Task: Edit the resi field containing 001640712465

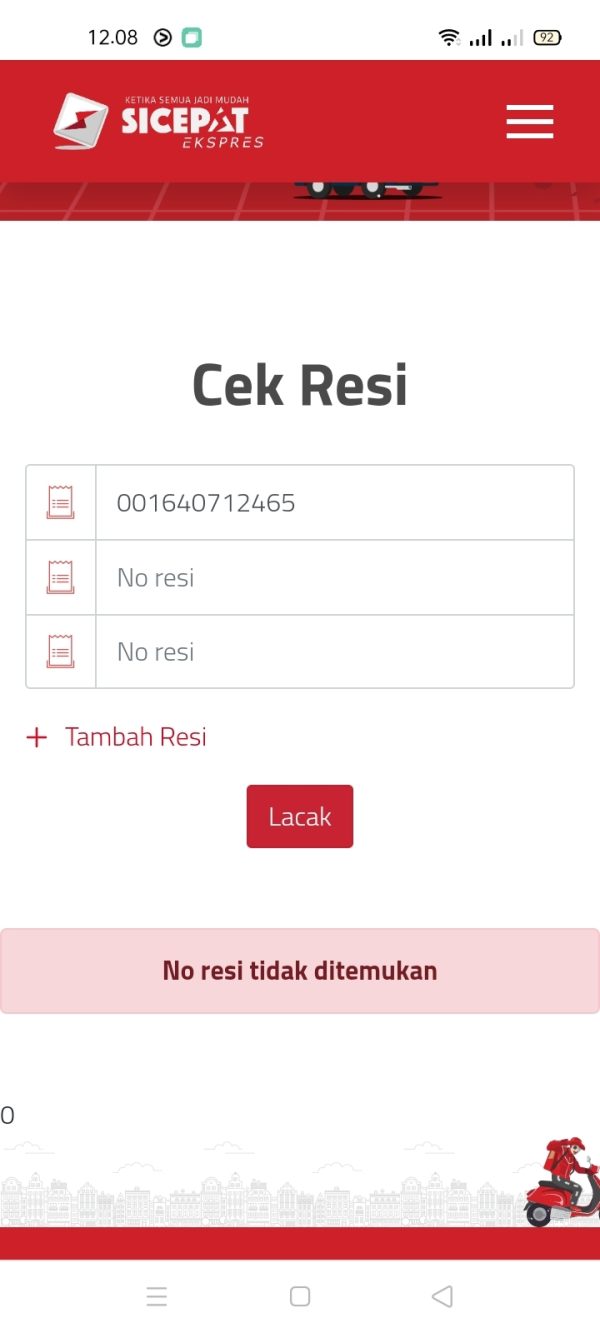Action: (335, 502)
